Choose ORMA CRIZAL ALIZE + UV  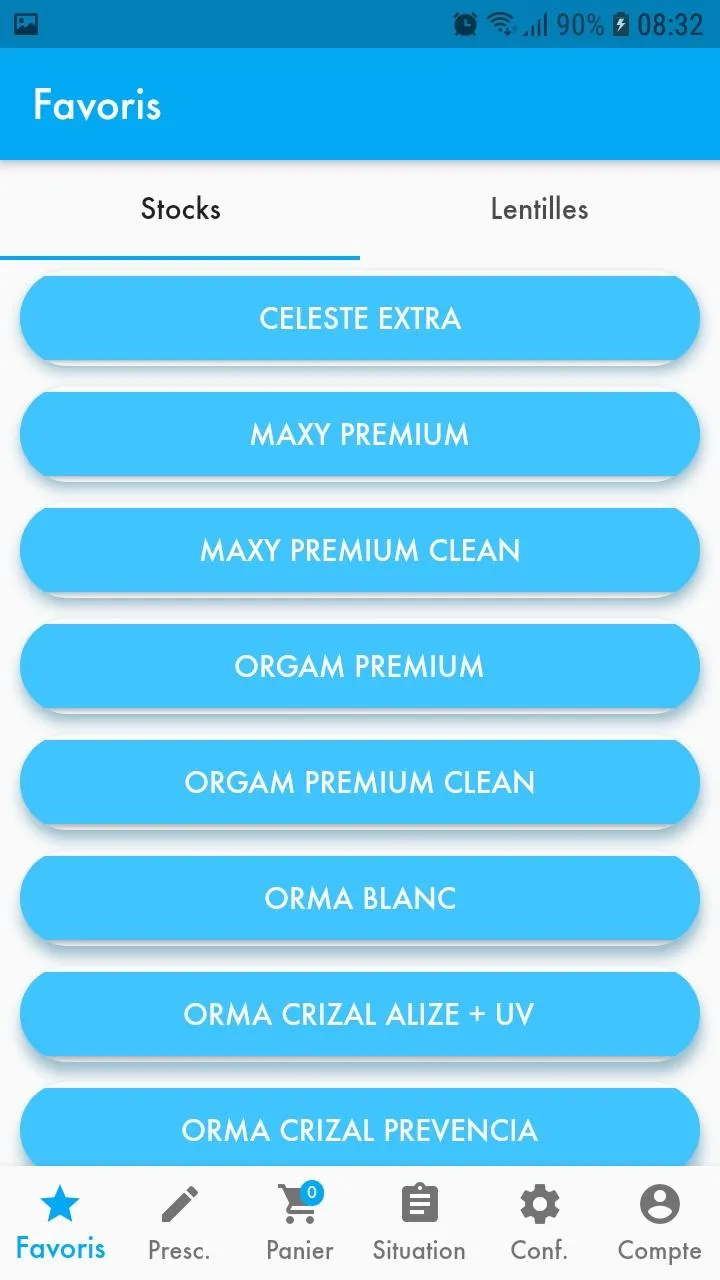click(x=360, y=1015)
